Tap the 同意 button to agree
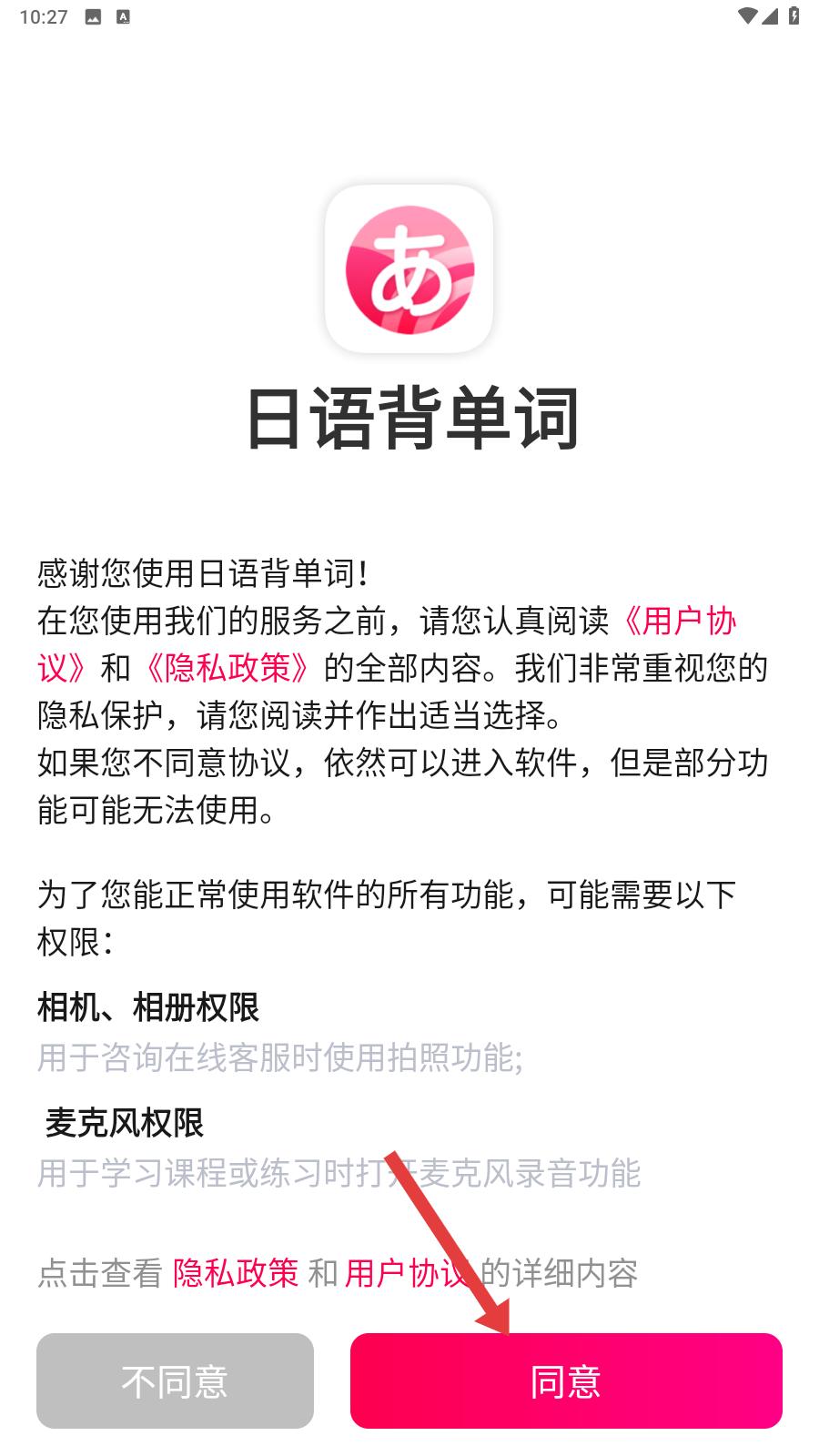 (566, 1380)
